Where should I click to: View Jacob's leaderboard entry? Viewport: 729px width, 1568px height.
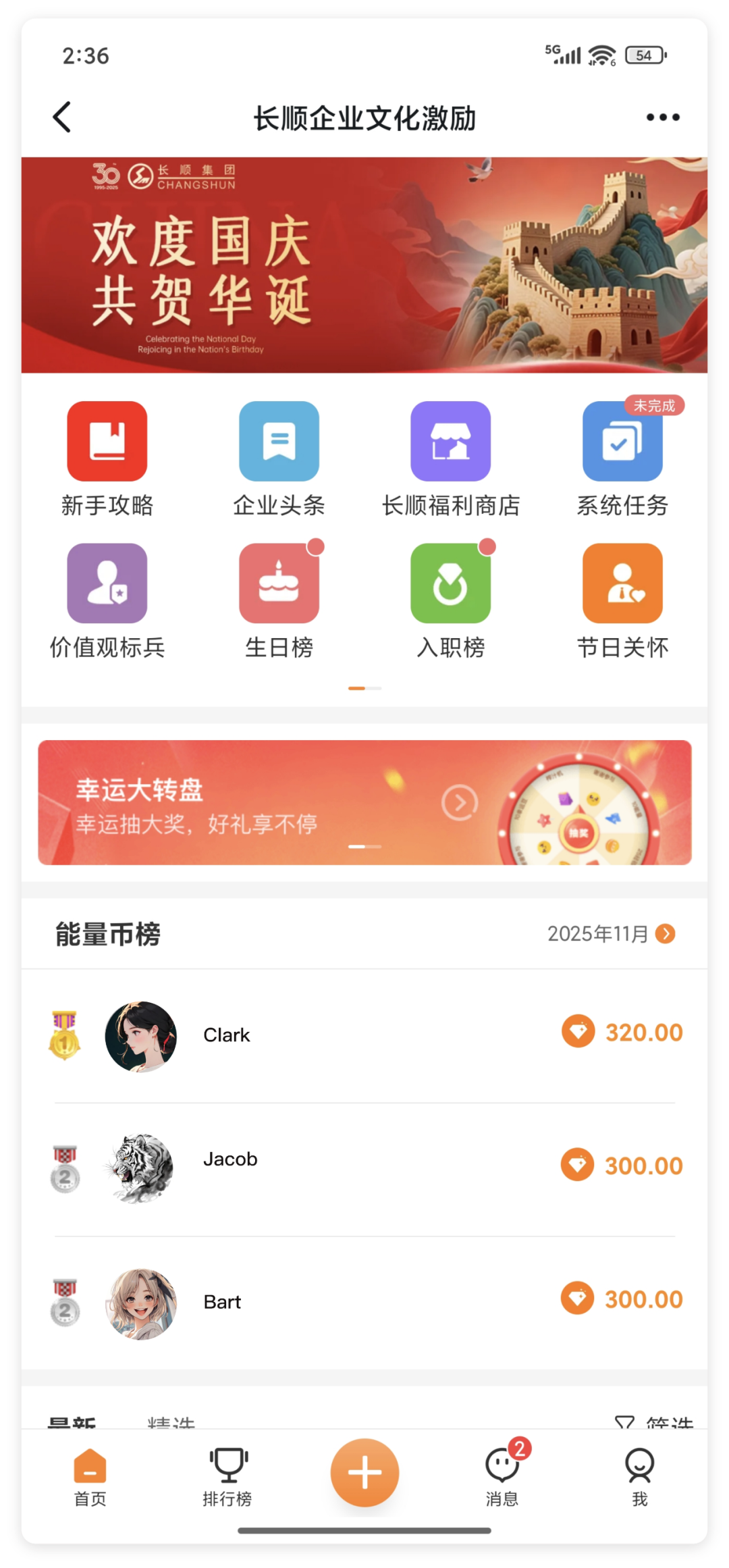coord(364,1167)
